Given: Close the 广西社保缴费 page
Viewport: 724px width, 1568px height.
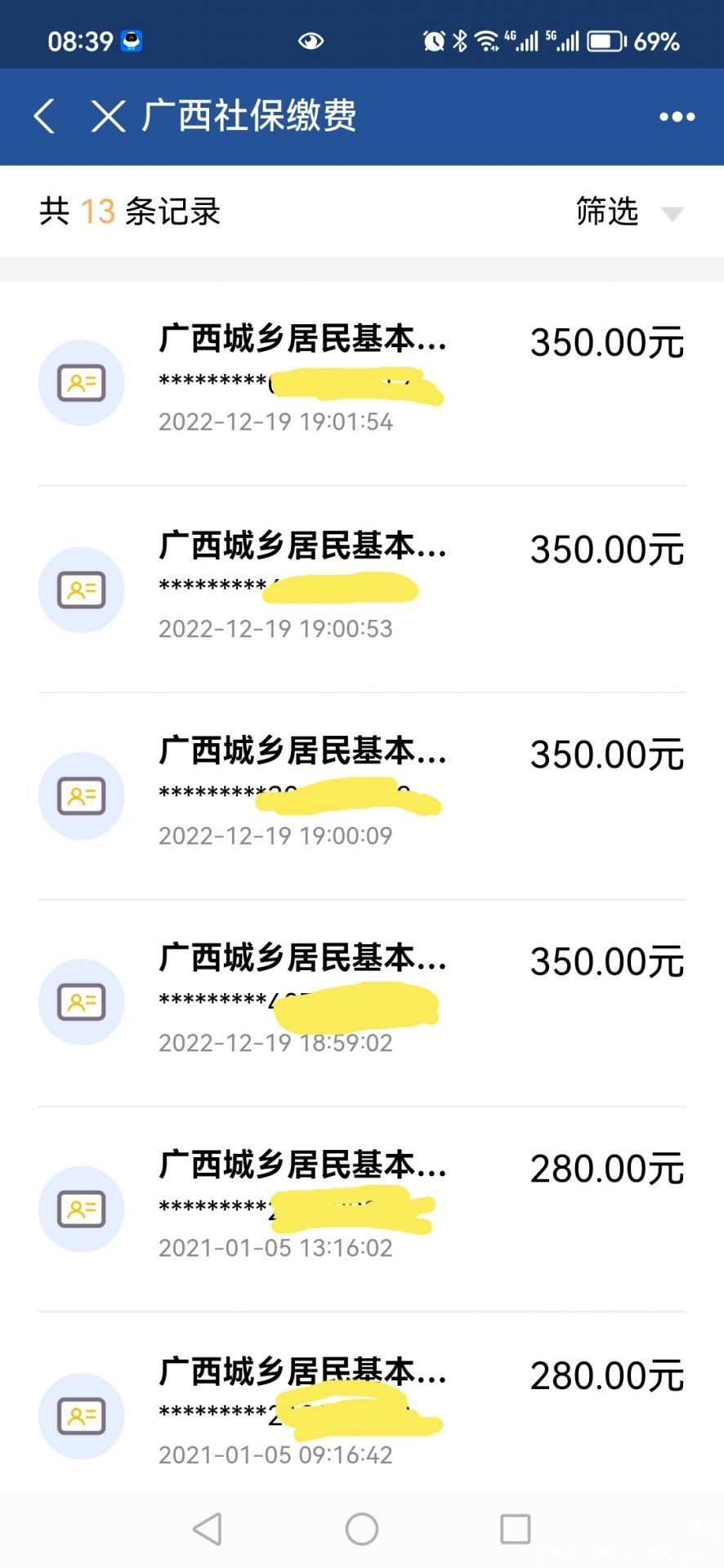Looking at the screenshot, I should pyautogui.click(x=108, y=116).
